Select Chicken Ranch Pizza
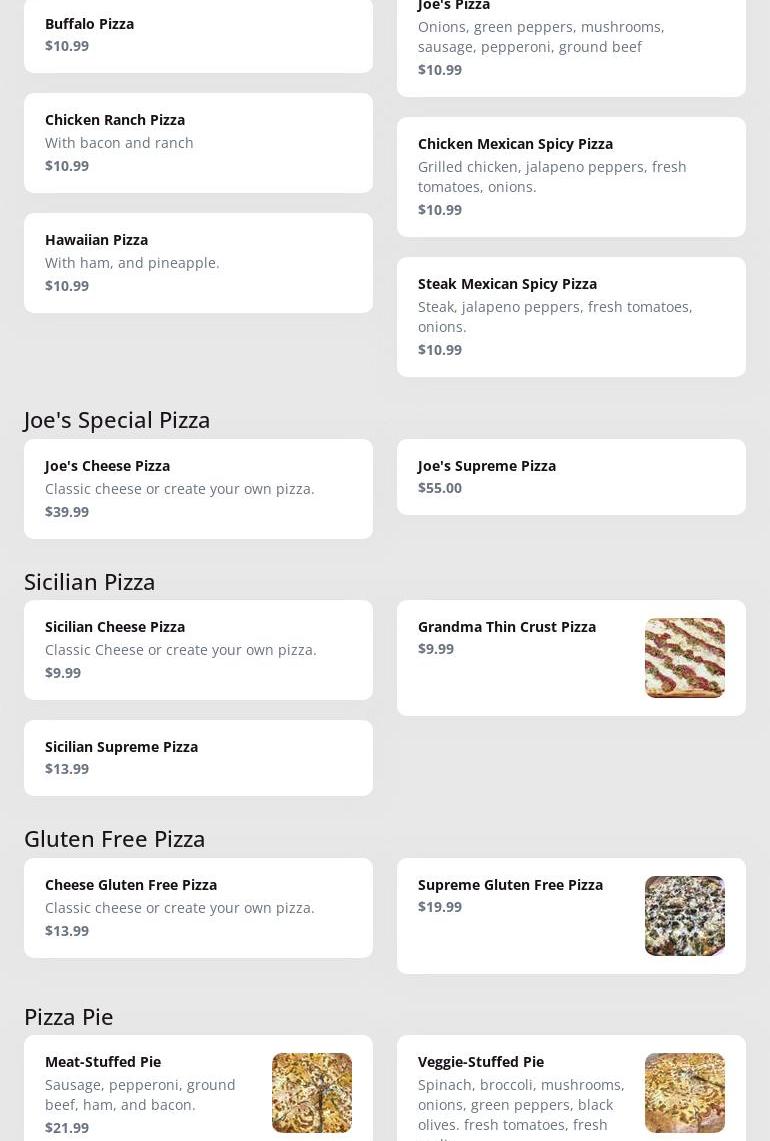This screenshot has width=770, height=1141. click(198, 143)
